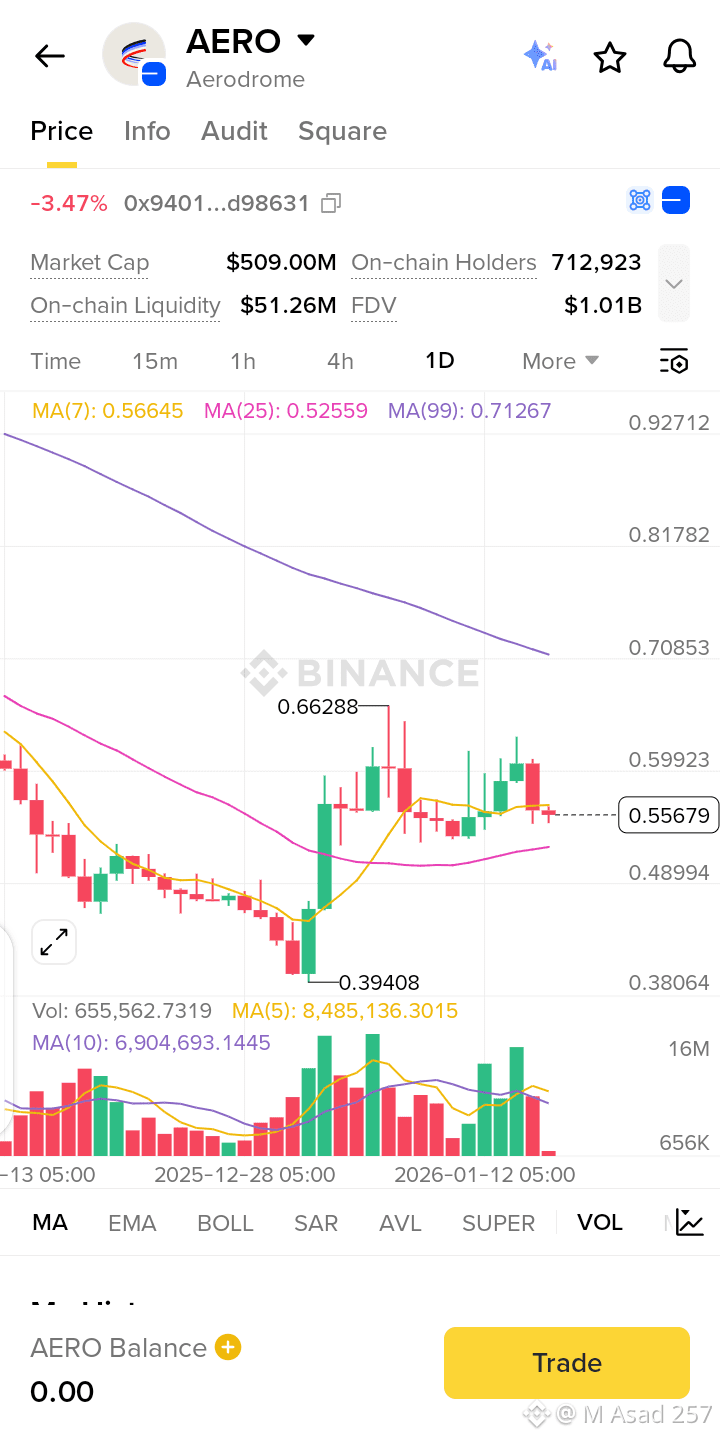Expand the market stats chevron
720x1439 pixels.
pos(673,283)
